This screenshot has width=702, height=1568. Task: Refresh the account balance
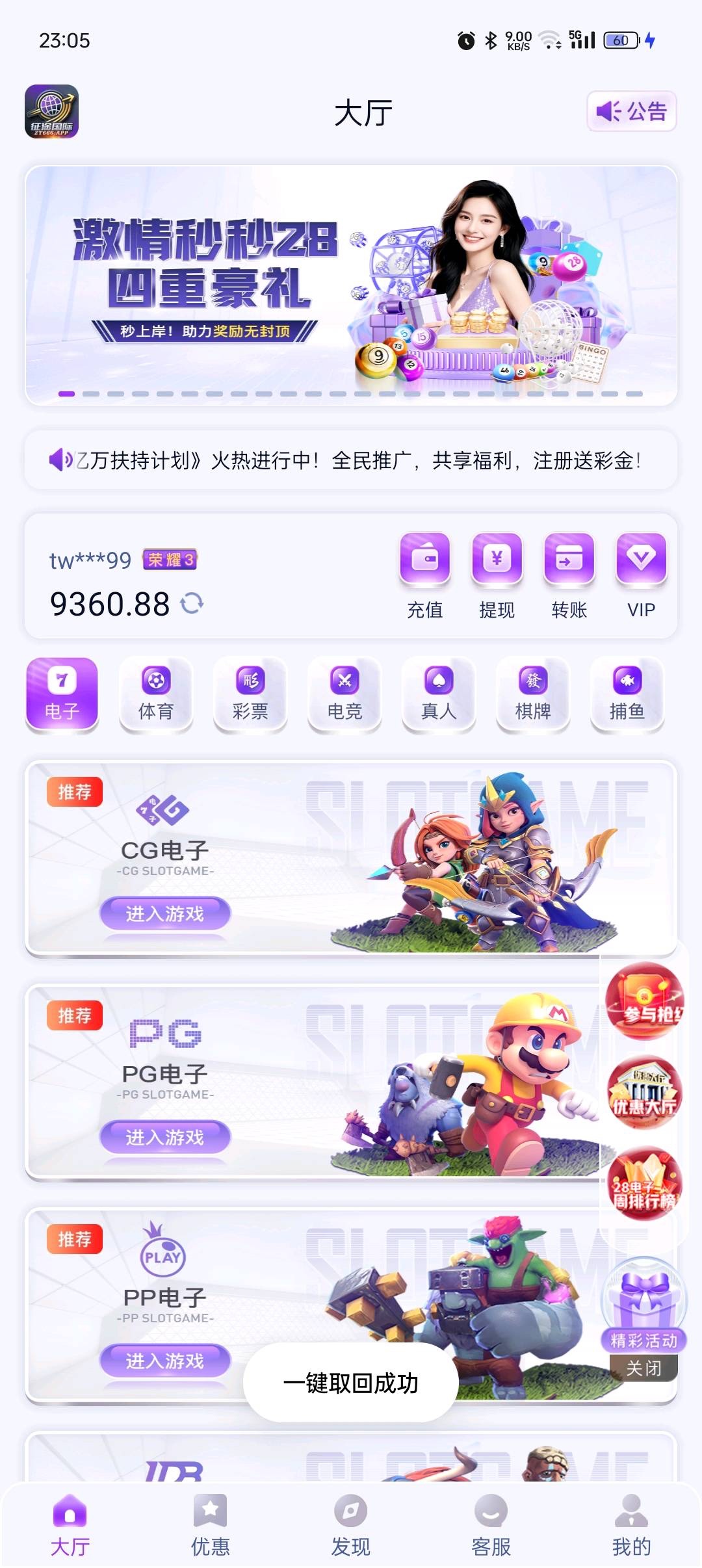pos(192,603)
